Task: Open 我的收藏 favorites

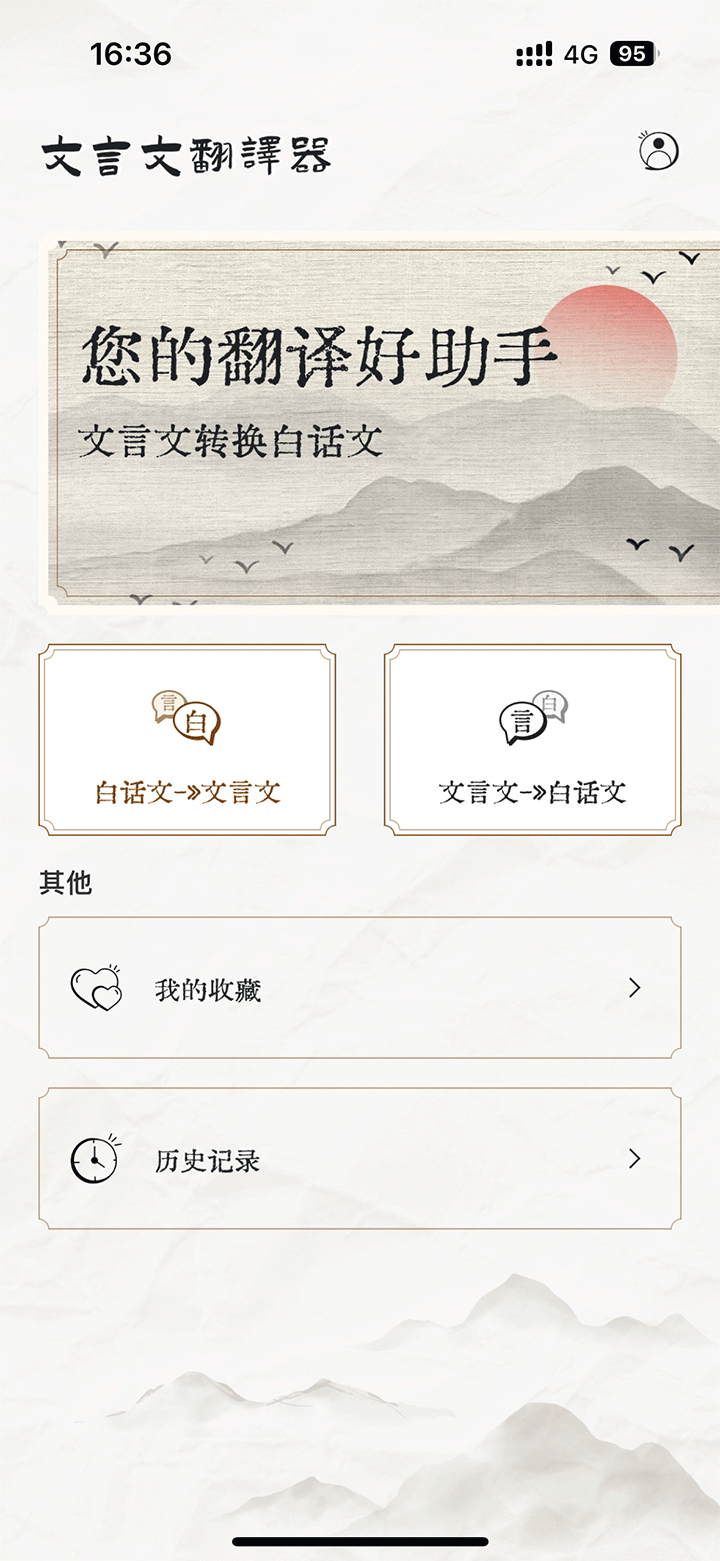Action: click(x=360, y=988)
